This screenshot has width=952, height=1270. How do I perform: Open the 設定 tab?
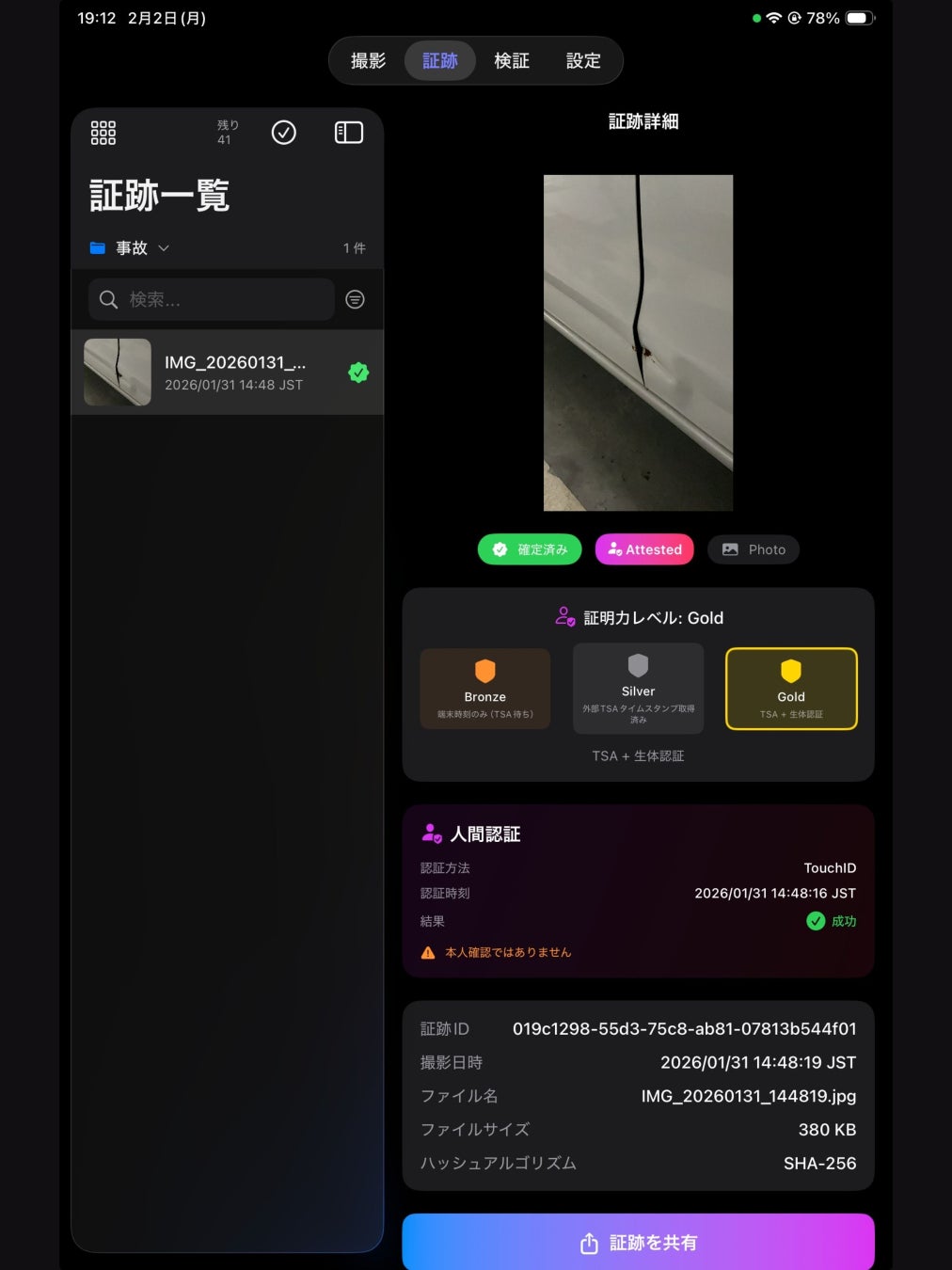click(x=583, y=61)
